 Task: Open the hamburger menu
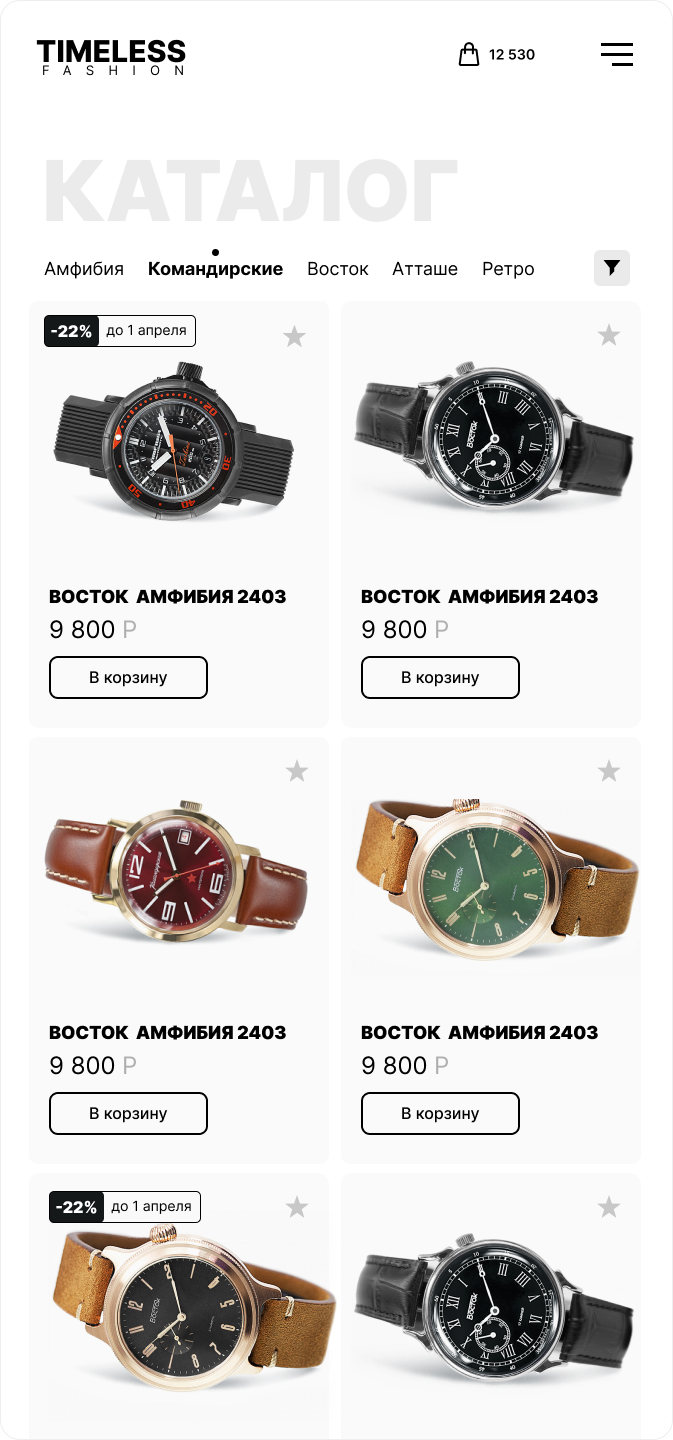click(x=617, y=54)
